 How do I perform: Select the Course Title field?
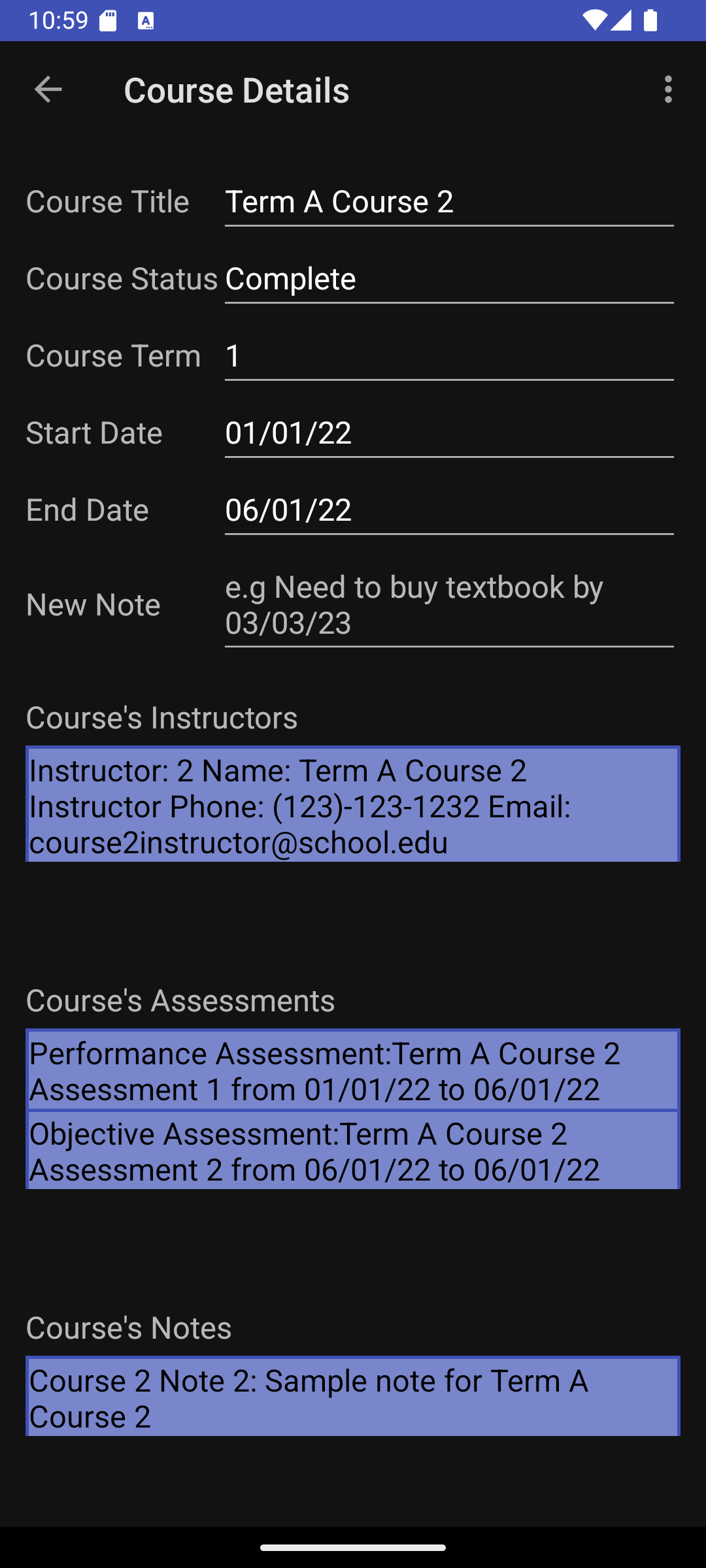449,203
